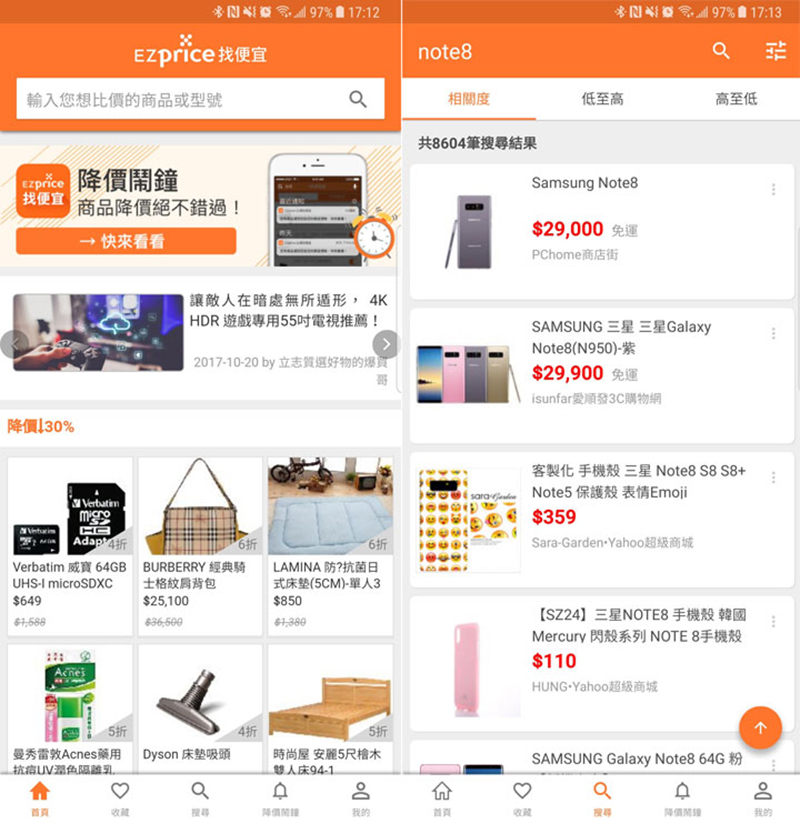Screen dimensions: 800x824
Task: Open the Verbatim 64GB microSDXC deal
Action: [x=70, y=545]
